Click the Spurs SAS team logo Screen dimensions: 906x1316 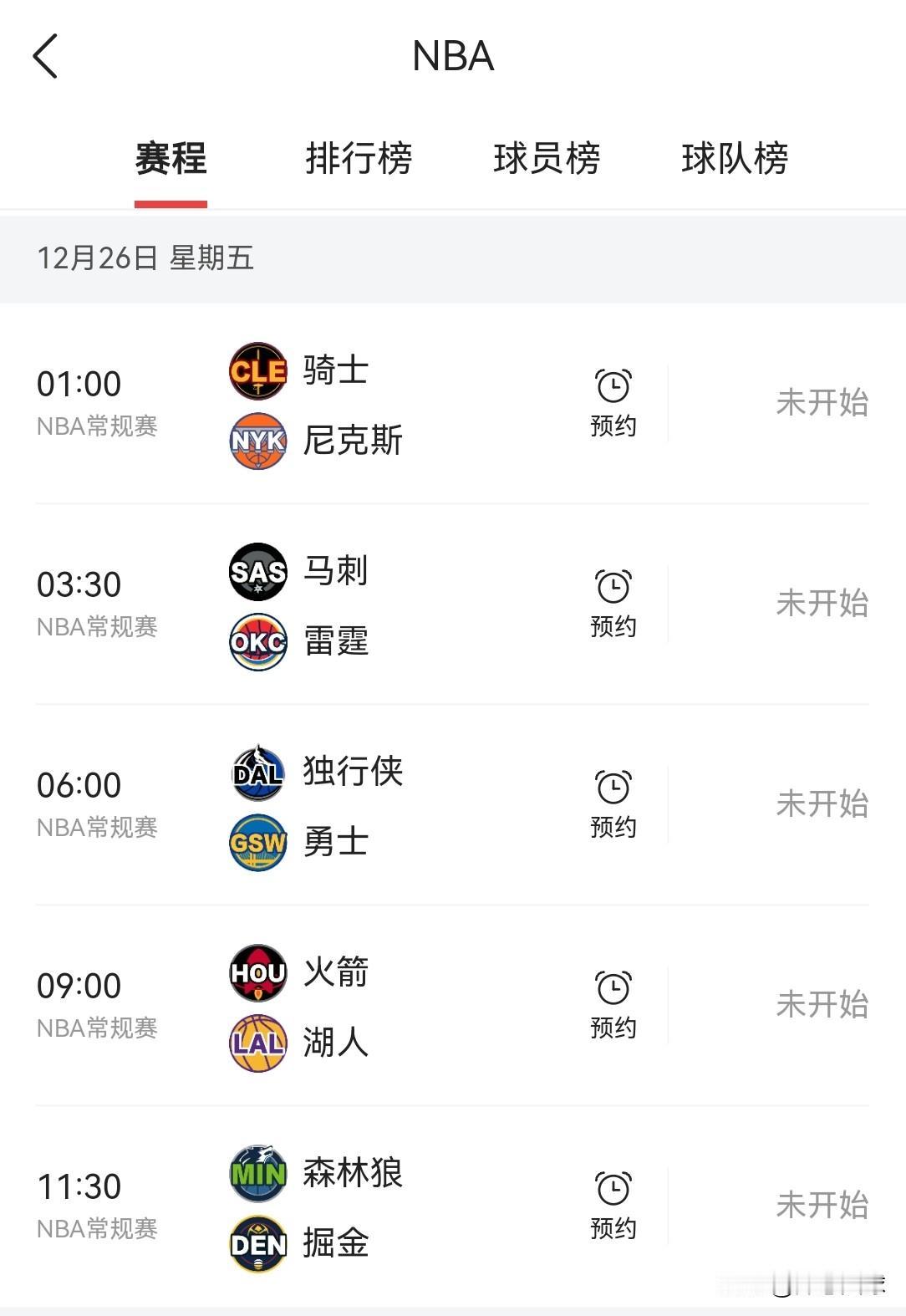click(257, 572)
